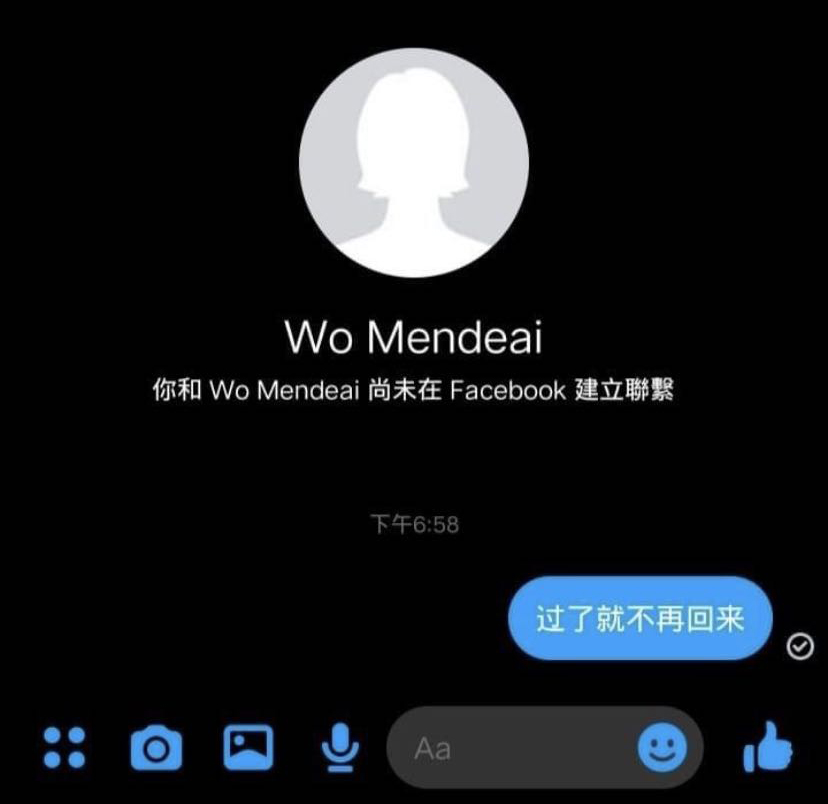The height and width of the screenshot is (804, 828).
Task: Open Wo Mendeai's profile picture
Action: pyautogui.click(x=414, y=163)
